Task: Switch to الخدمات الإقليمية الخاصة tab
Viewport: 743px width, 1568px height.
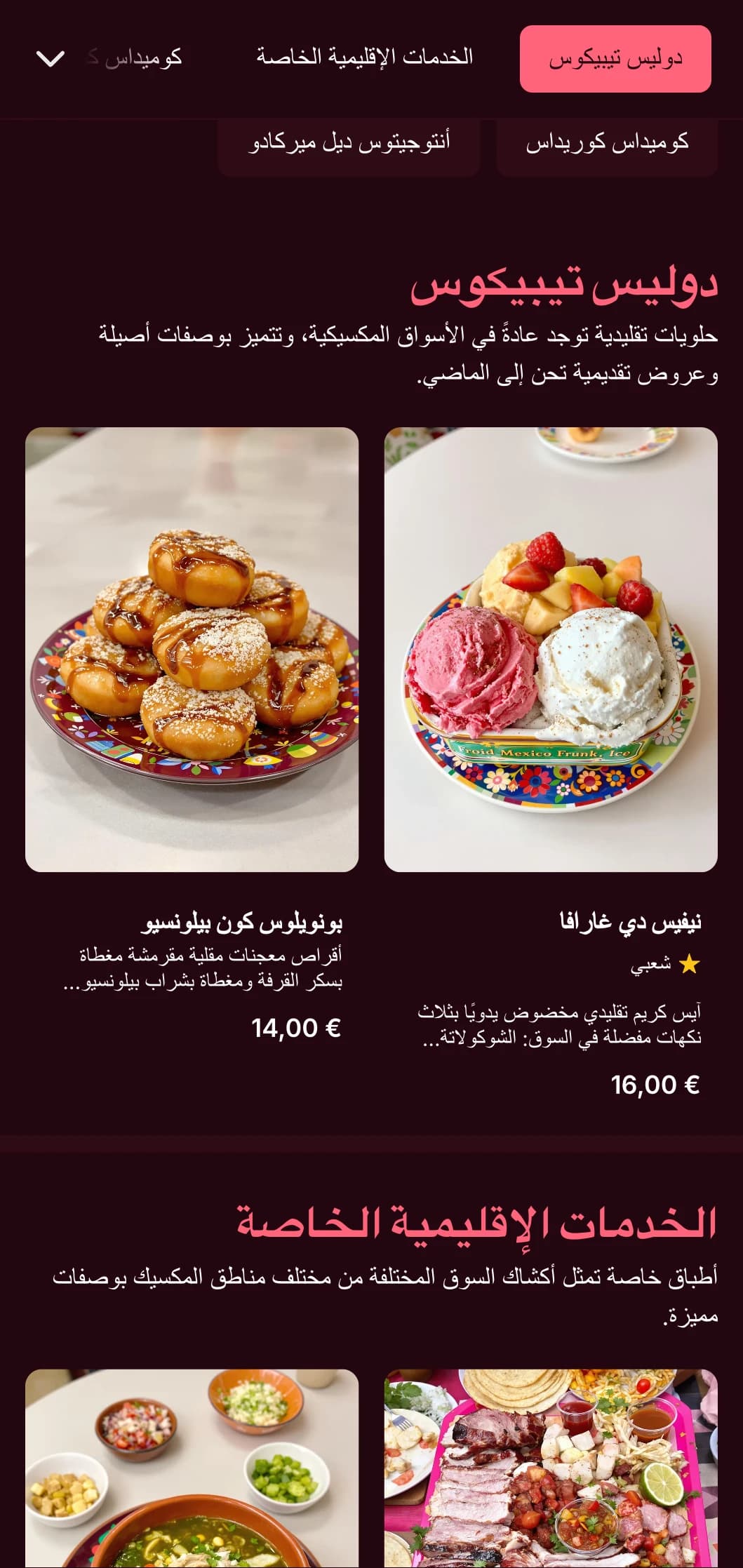Action: click(x=364, y=57)
